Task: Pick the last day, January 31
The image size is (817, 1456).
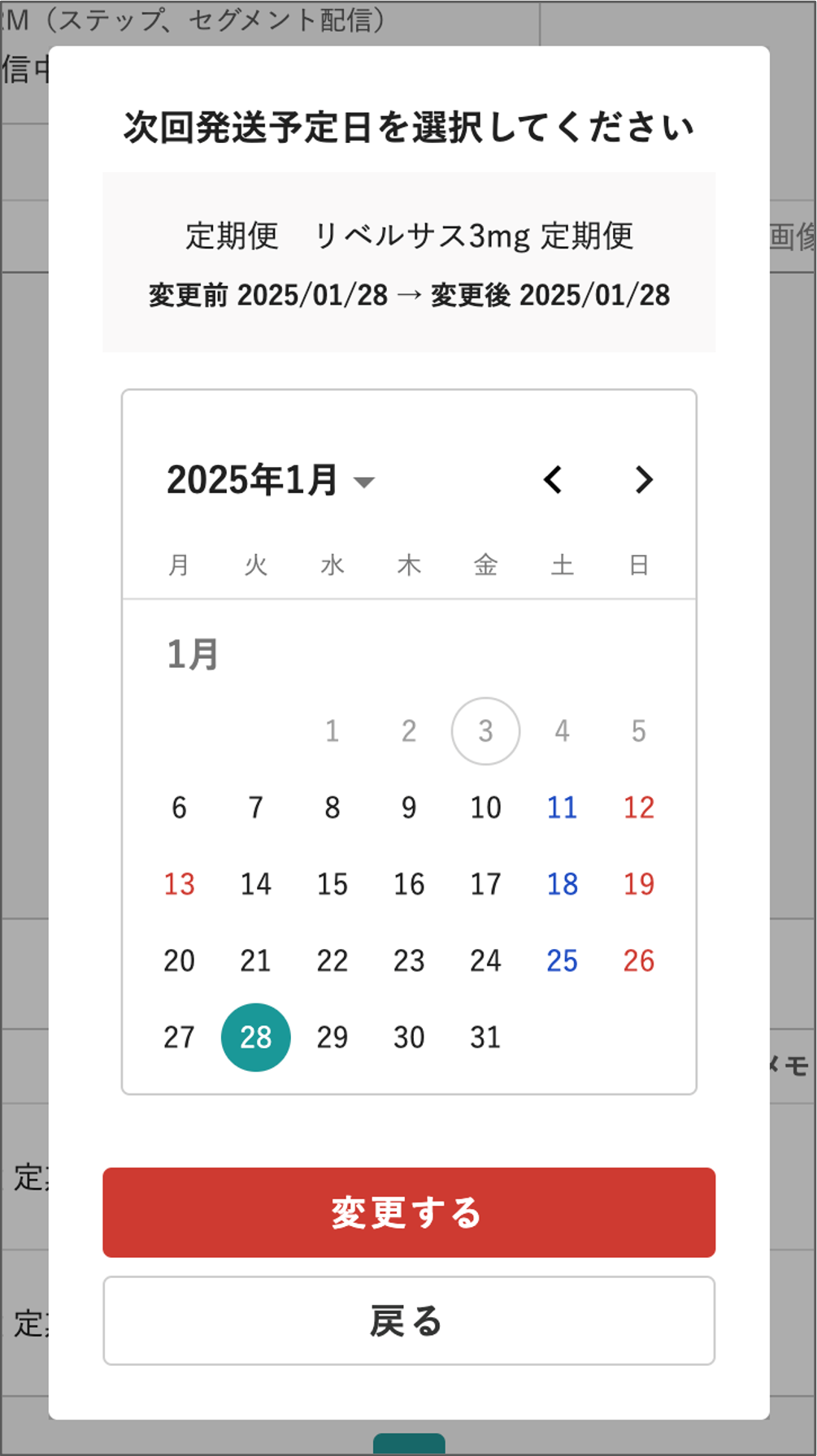Action: click(485, 1036)
